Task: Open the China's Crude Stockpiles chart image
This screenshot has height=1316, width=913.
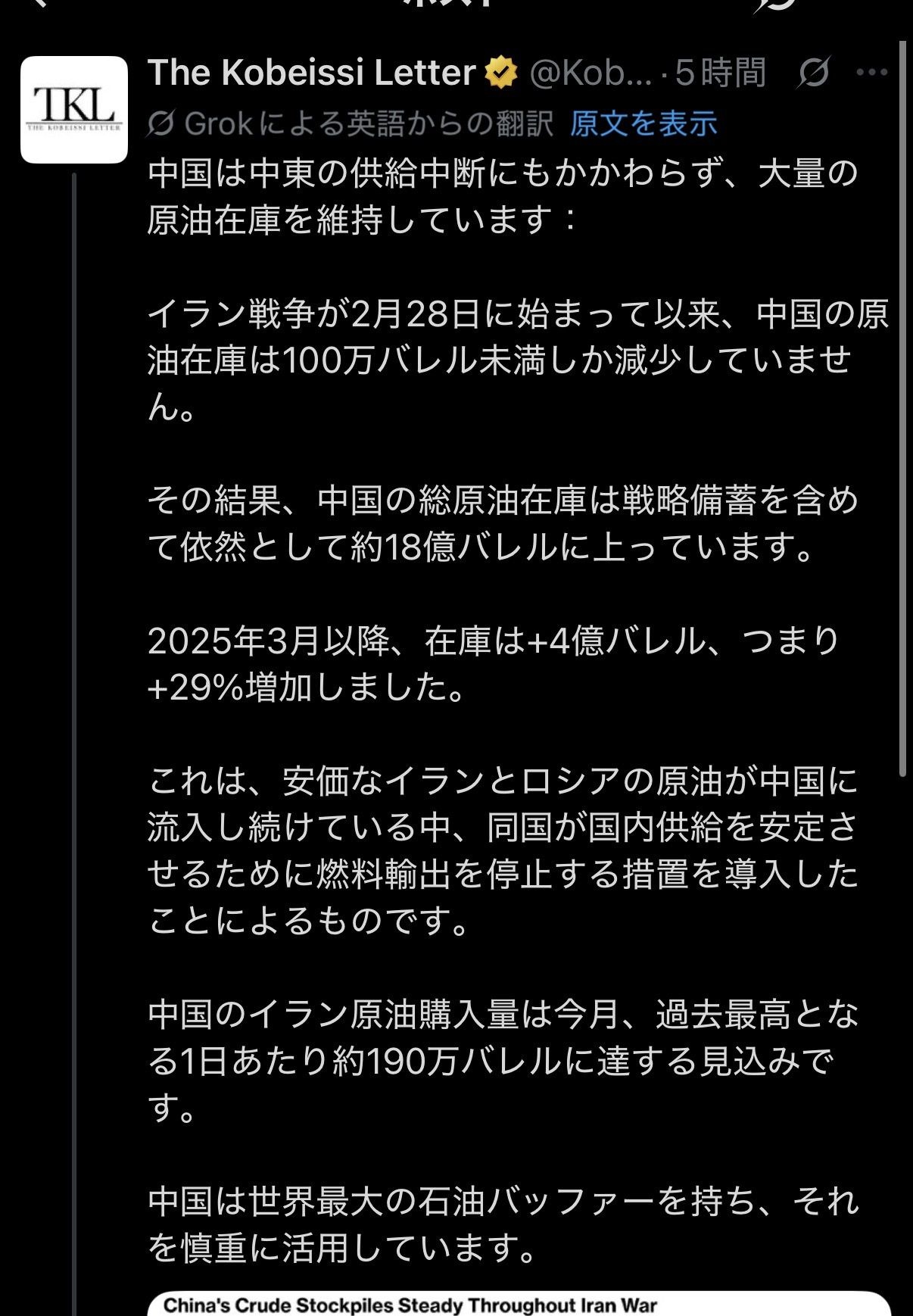Action: pyautogui.click(x=519, y=1304)
